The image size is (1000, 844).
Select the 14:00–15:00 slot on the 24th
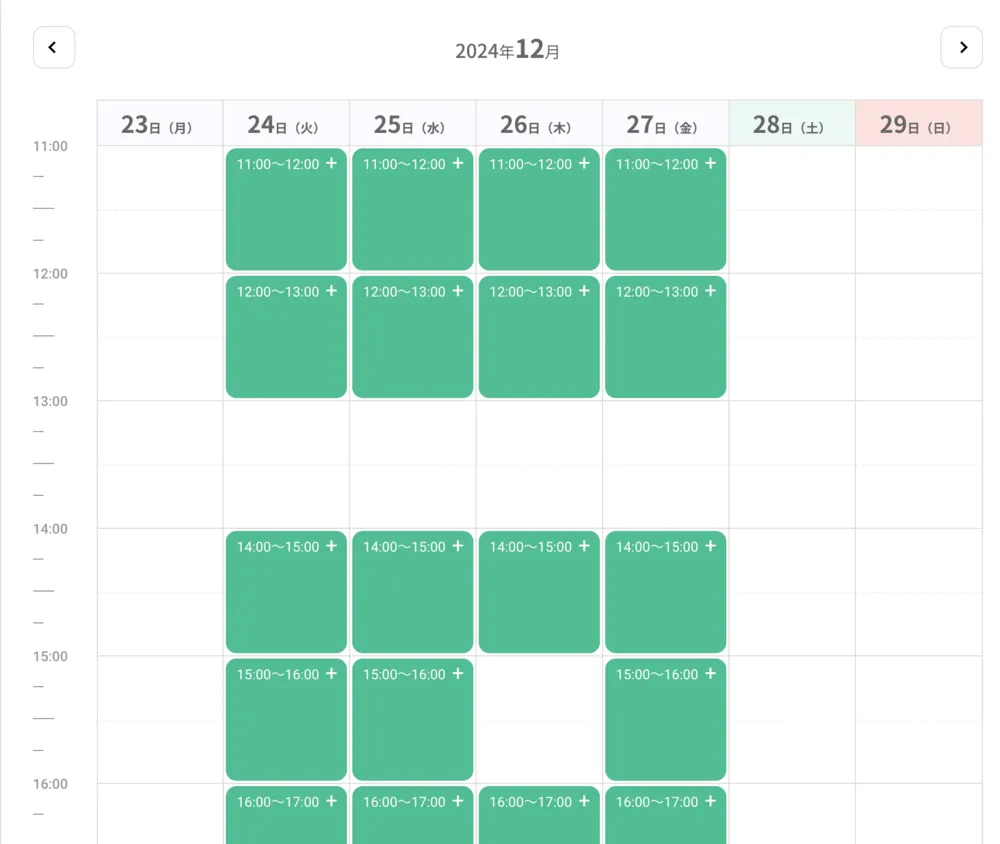coord(286,592)
